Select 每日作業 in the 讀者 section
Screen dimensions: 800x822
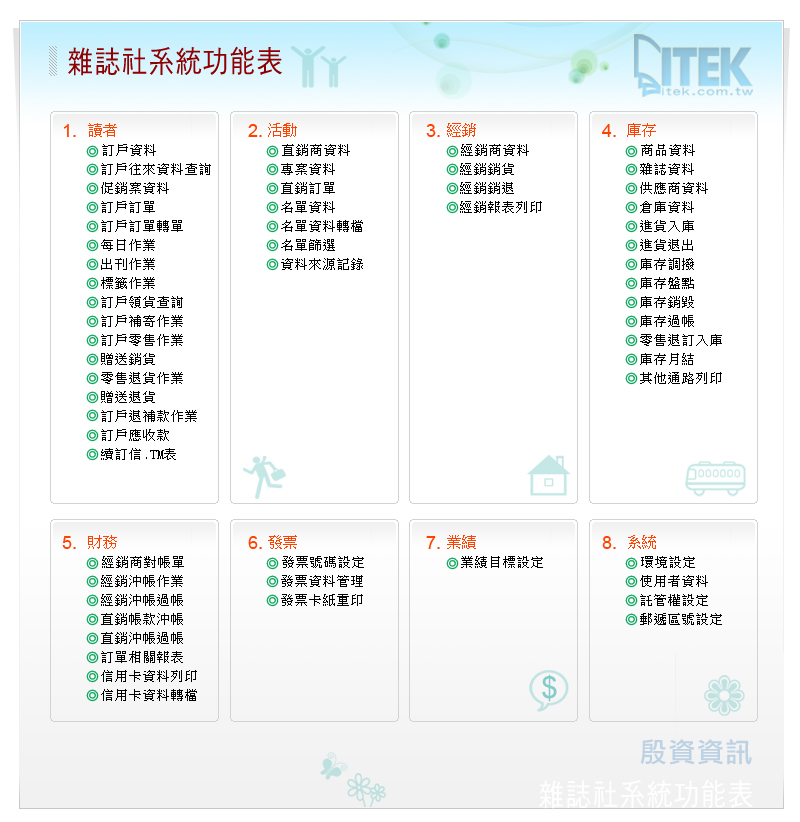click(x=127, y=246)
